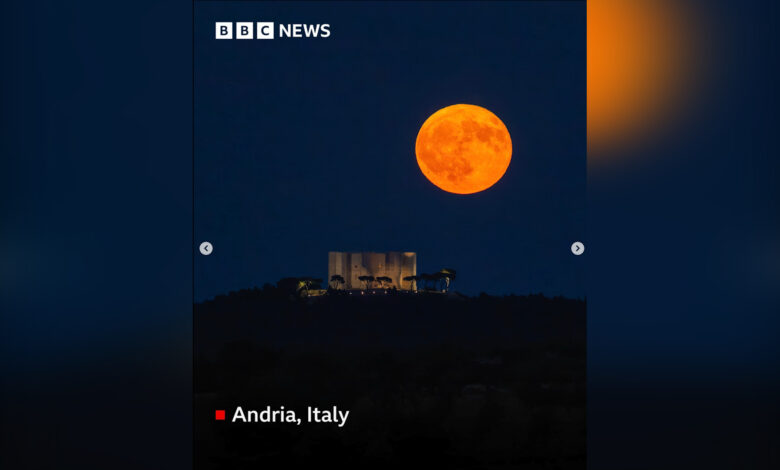780x470 pixels.
Task: Go to the previous photo in carousel
Action: (206, 248)
